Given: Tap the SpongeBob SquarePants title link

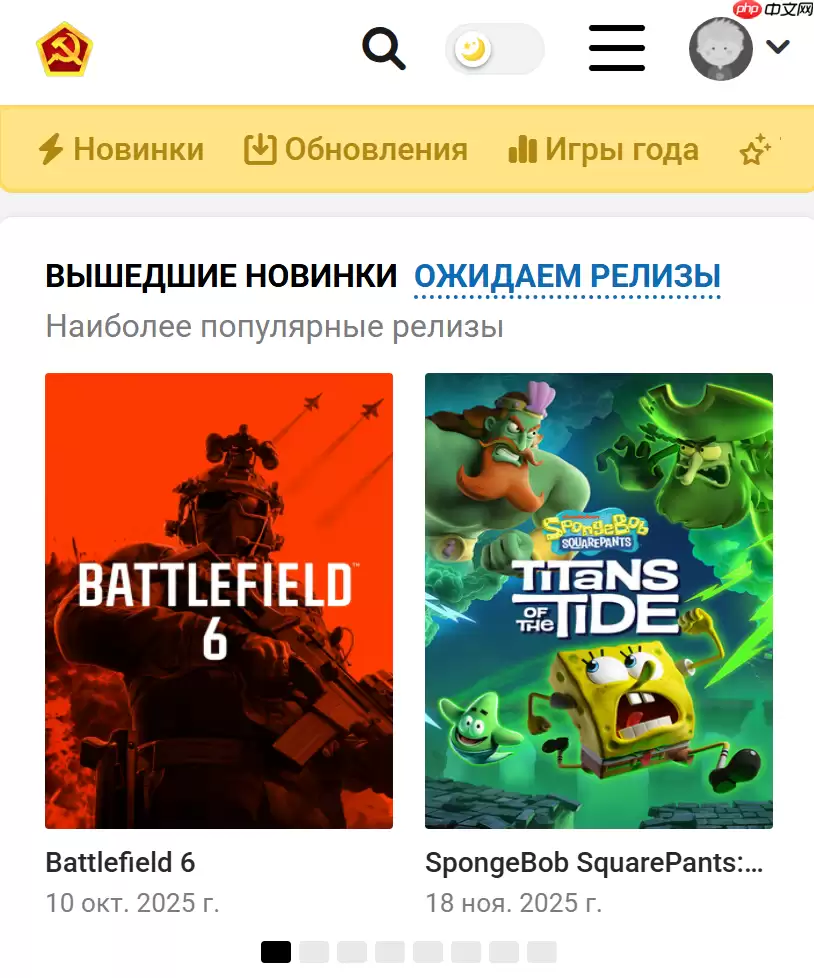Looking at the screenshot, I should pyautogui.click(x=594, y=862).
